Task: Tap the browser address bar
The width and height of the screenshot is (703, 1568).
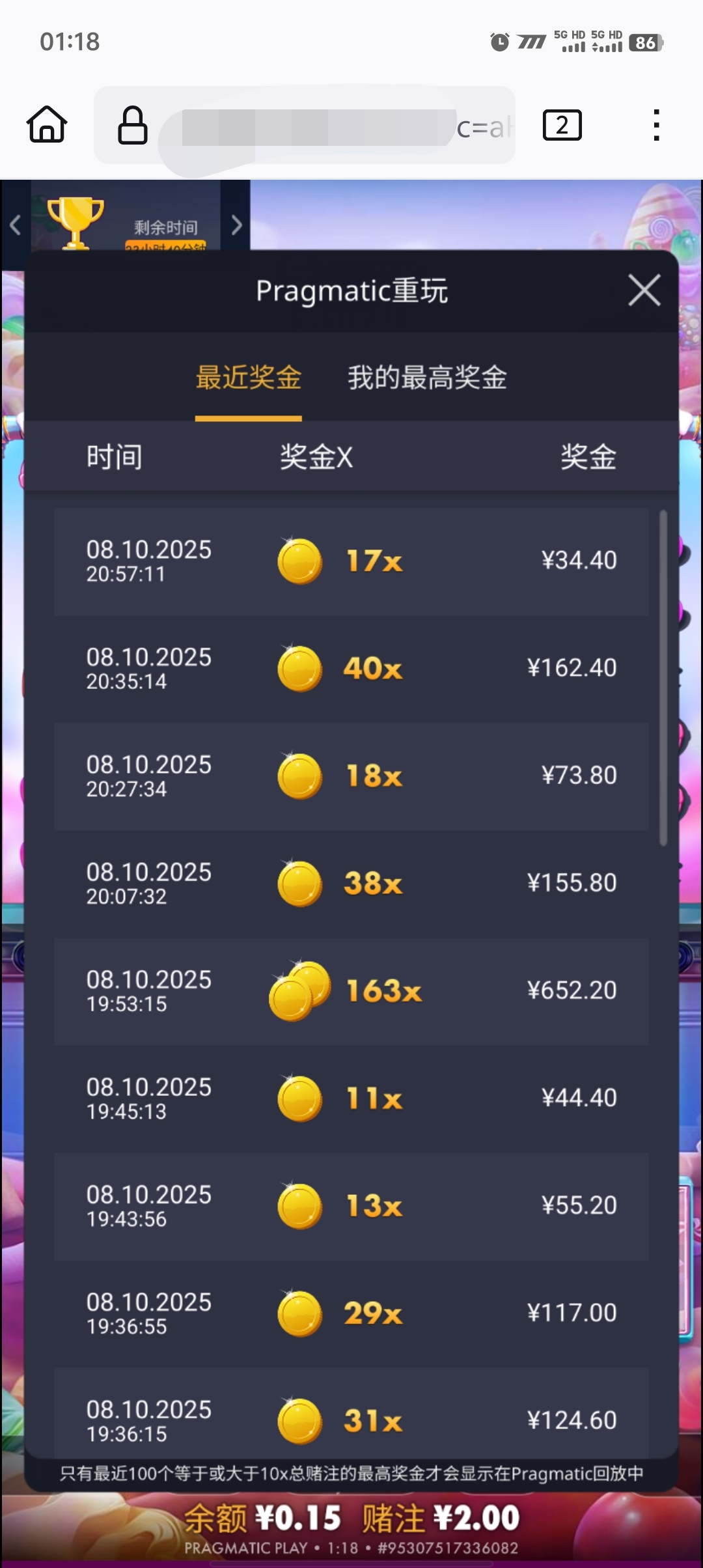Action: [319, 126]
